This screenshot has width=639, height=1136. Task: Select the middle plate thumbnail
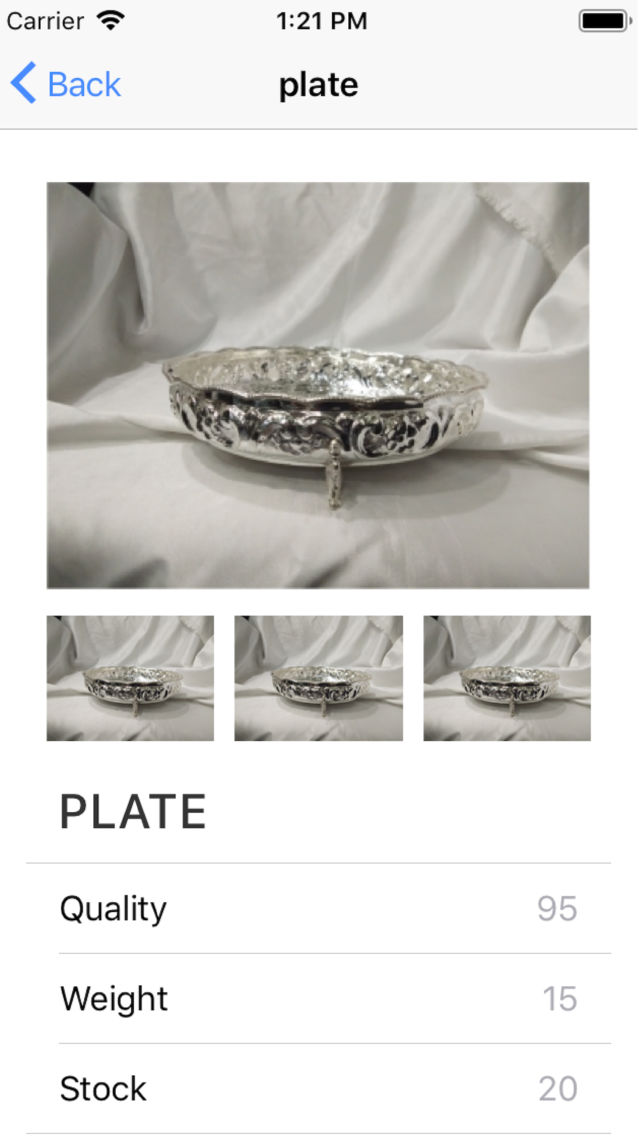click(318, 678)
